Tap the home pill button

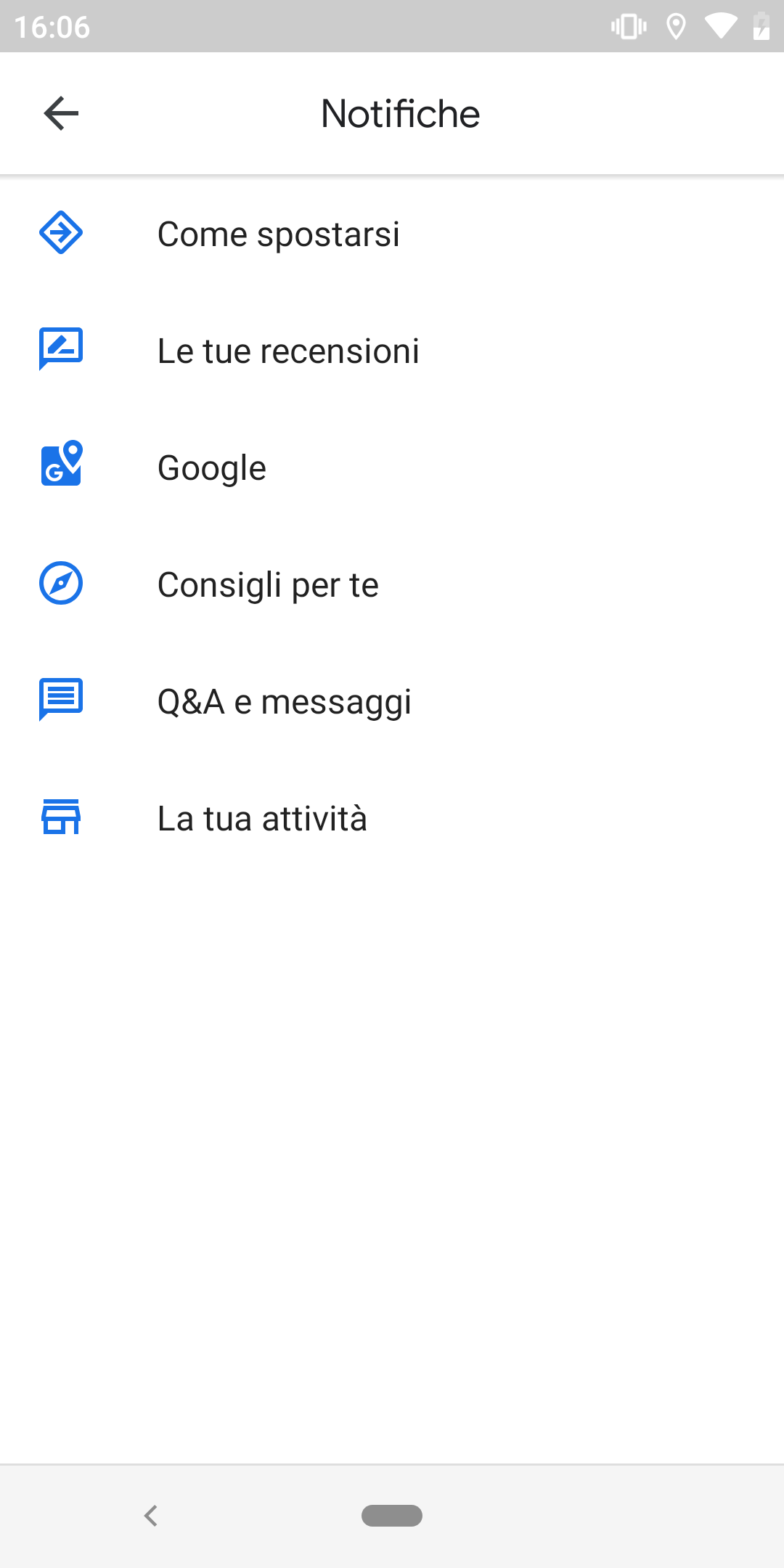point(392,1516)
